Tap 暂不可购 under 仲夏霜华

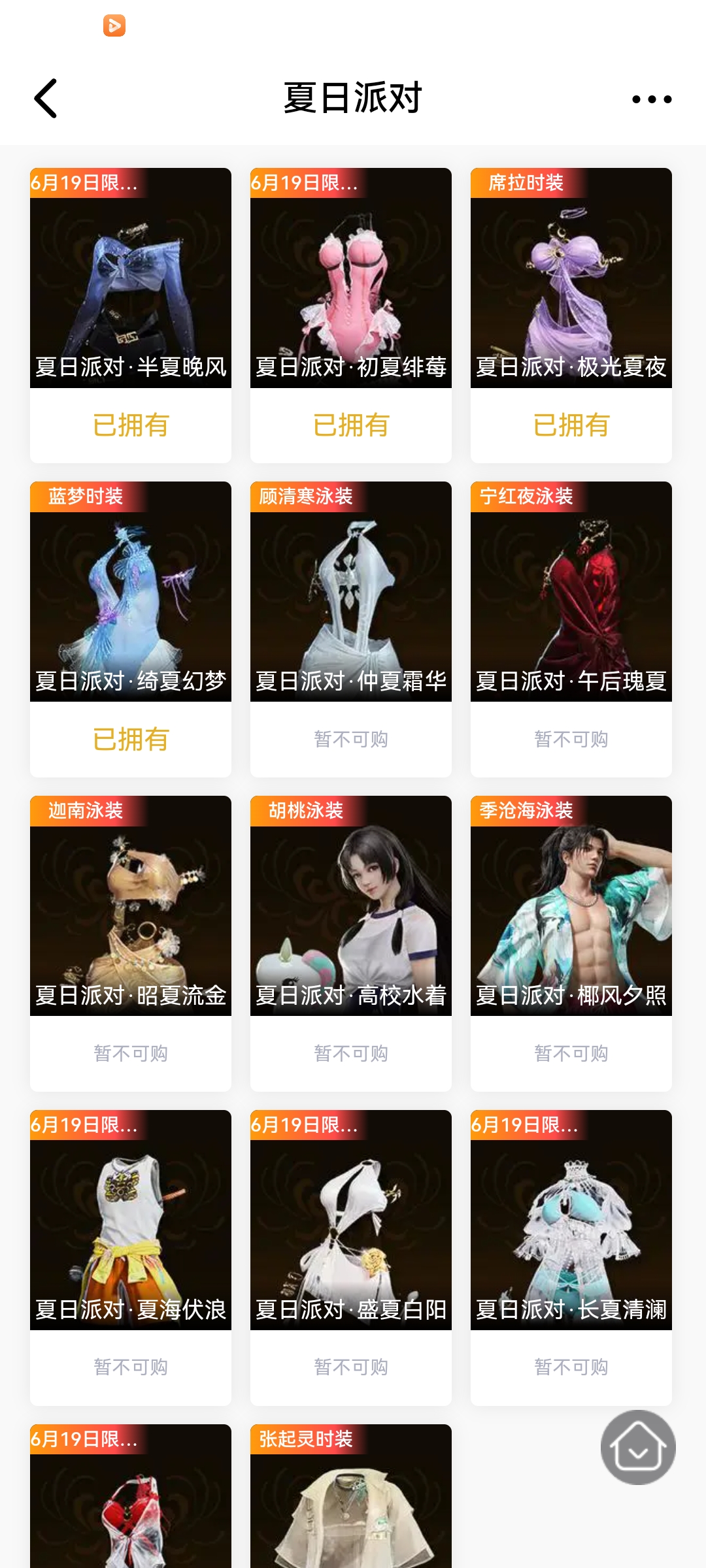[x=351, y=739]
